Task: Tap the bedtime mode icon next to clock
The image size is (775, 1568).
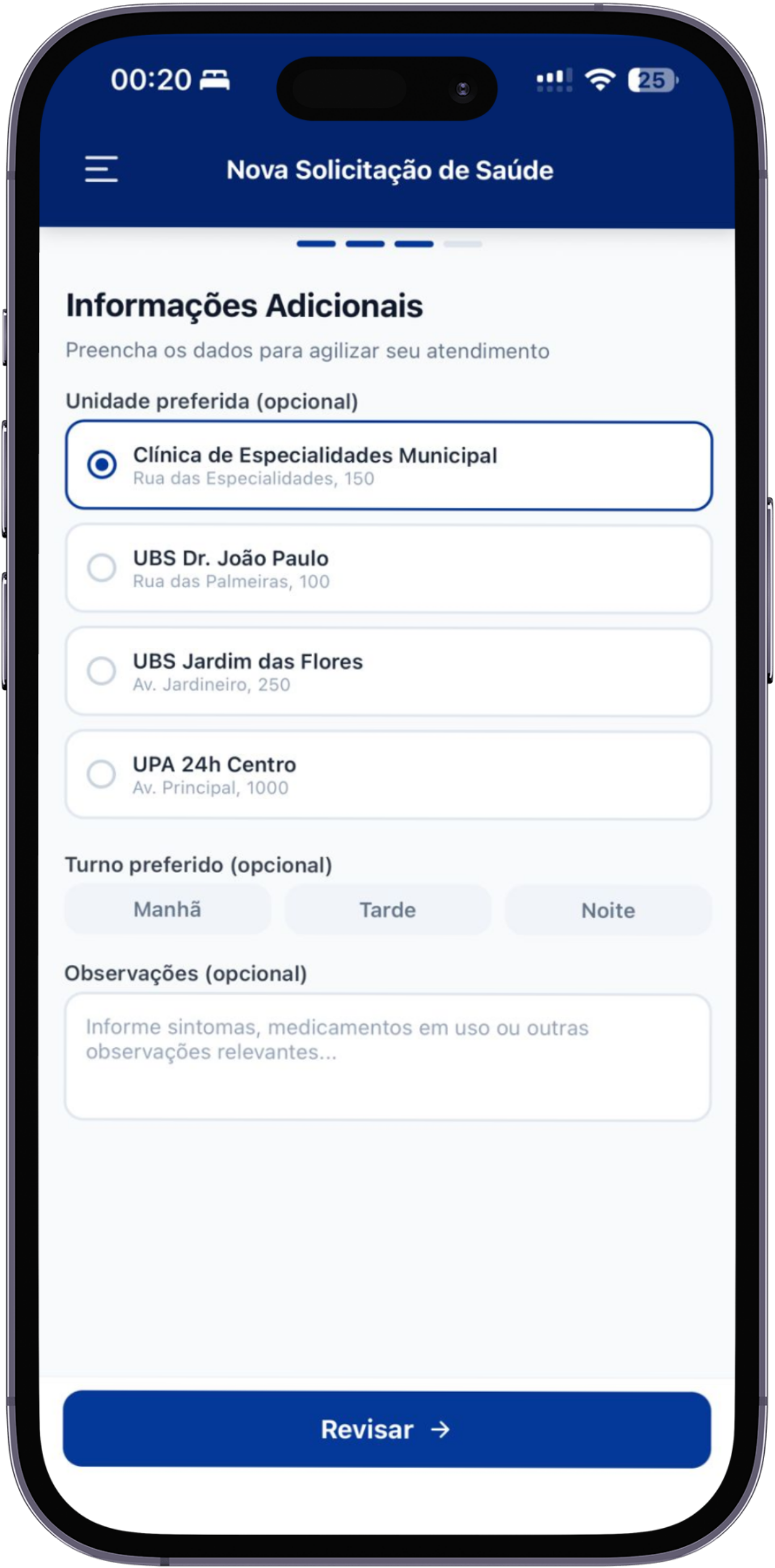Action: [214, 81]
